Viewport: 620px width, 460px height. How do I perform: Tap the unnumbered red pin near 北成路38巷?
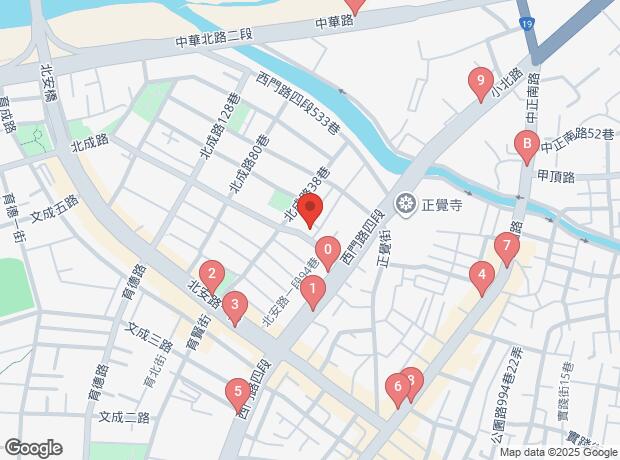[310, 212]
